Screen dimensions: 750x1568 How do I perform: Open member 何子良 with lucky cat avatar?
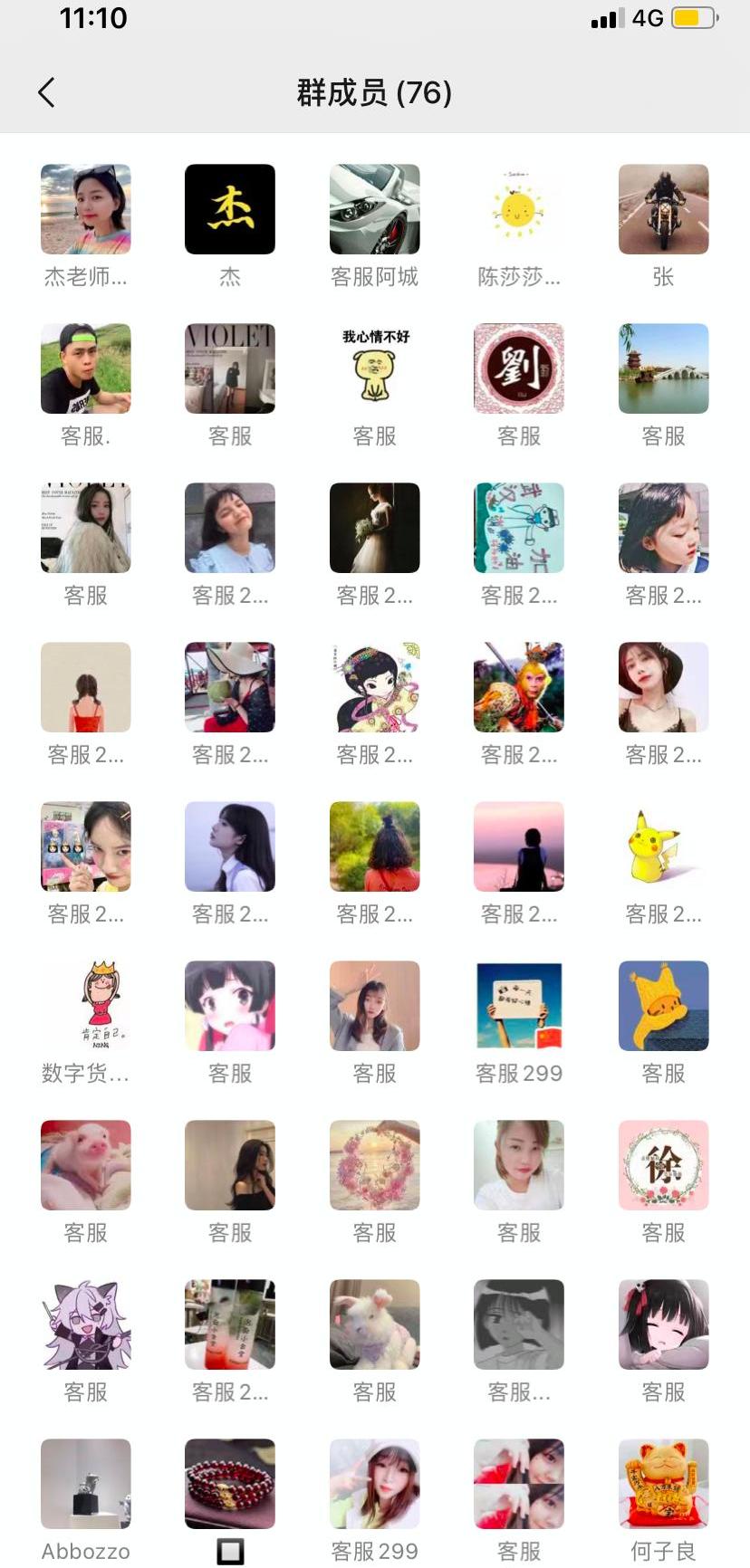coord(663,1484)
